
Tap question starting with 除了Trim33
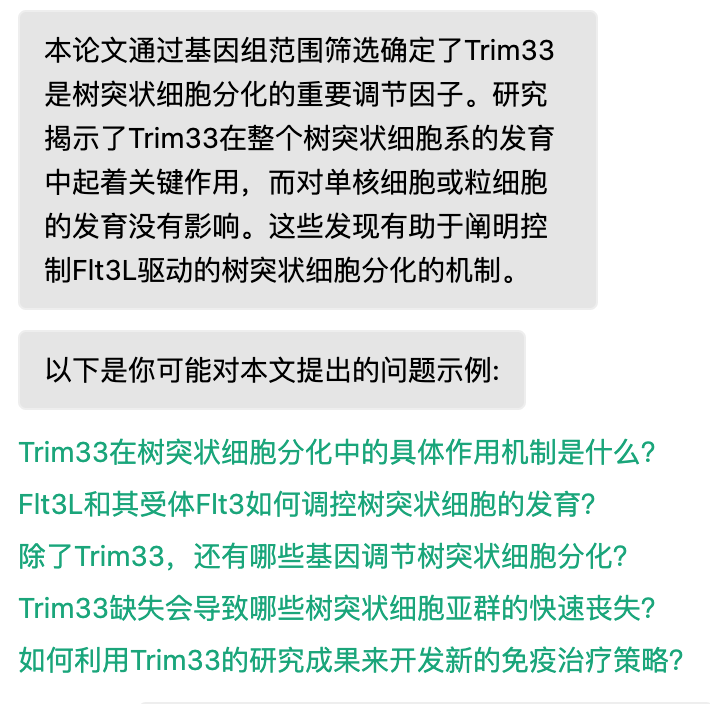pyautogui.click(x=323, y=556)
